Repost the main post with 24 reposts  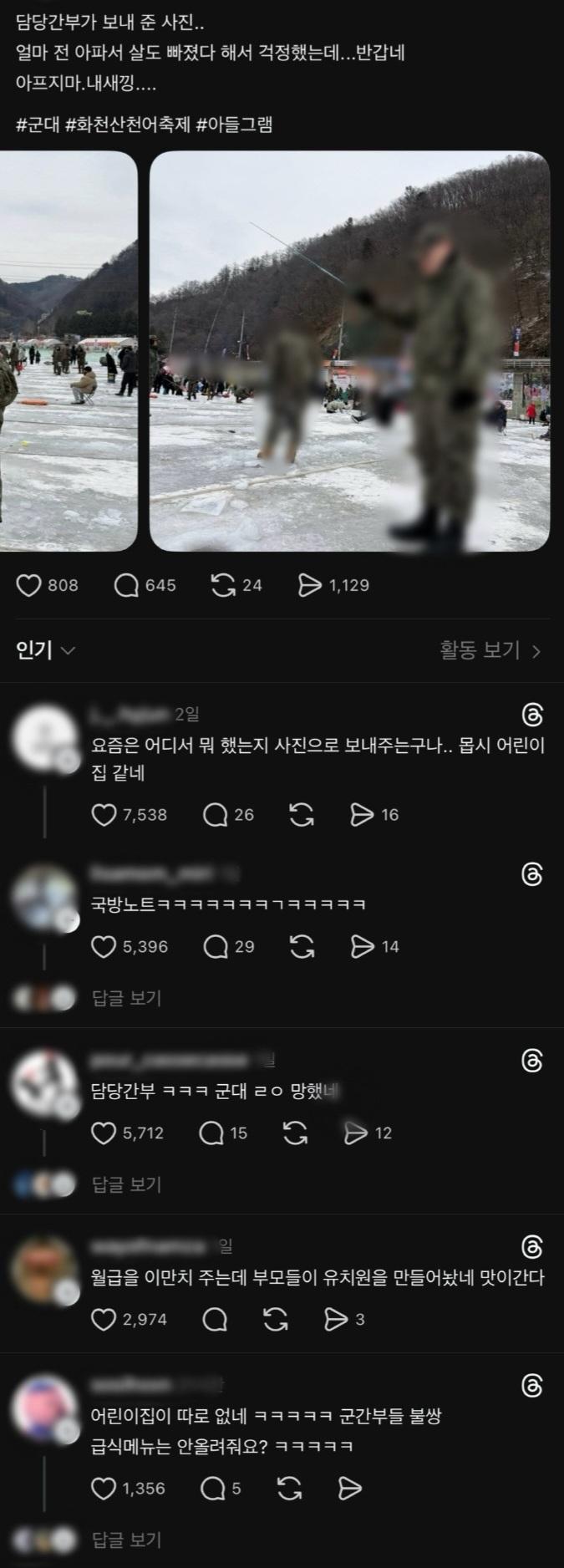[223, 585]
